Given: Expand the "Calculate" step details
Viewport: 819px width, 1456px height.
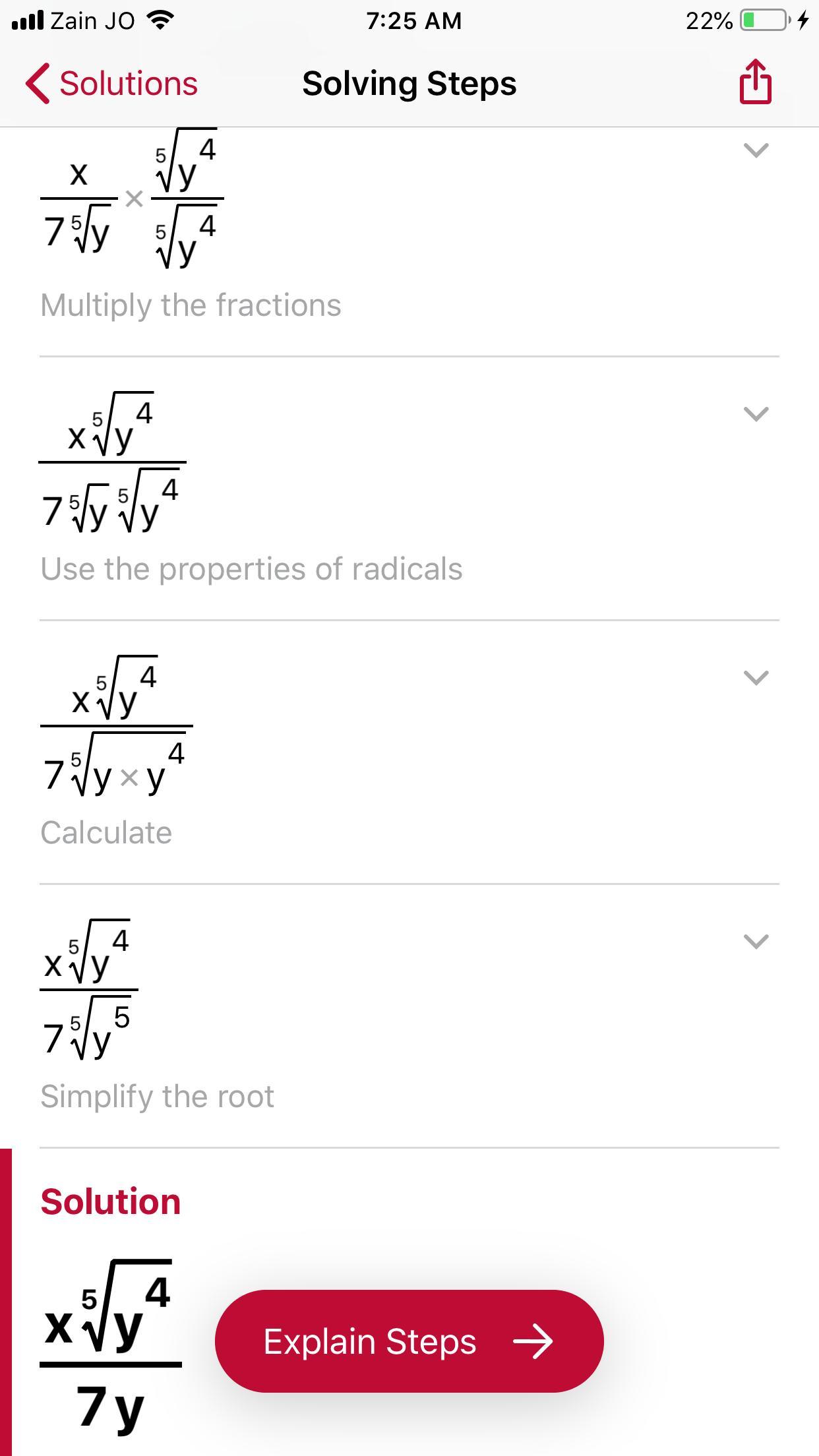Looking at the screenshot, I should [x=756, y=678].
